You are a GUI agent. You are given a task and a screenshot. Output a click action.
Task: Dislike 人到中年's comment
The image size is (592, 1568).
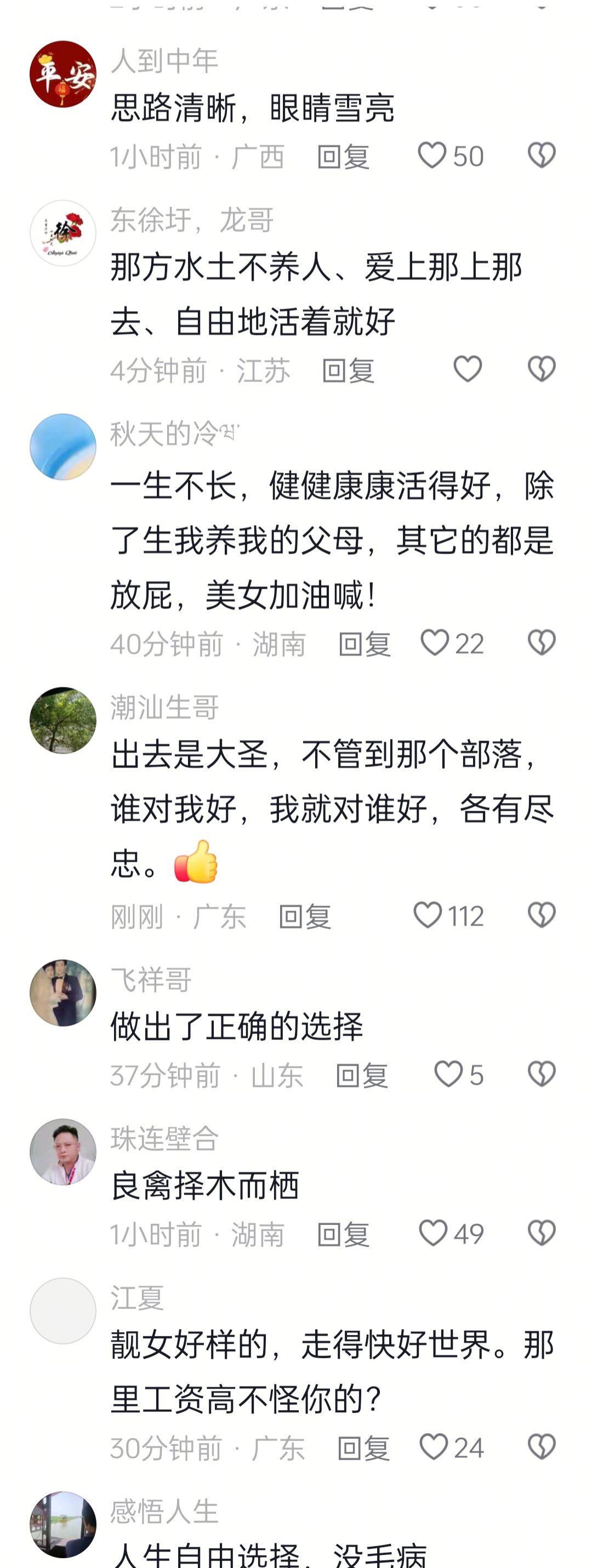542,156
